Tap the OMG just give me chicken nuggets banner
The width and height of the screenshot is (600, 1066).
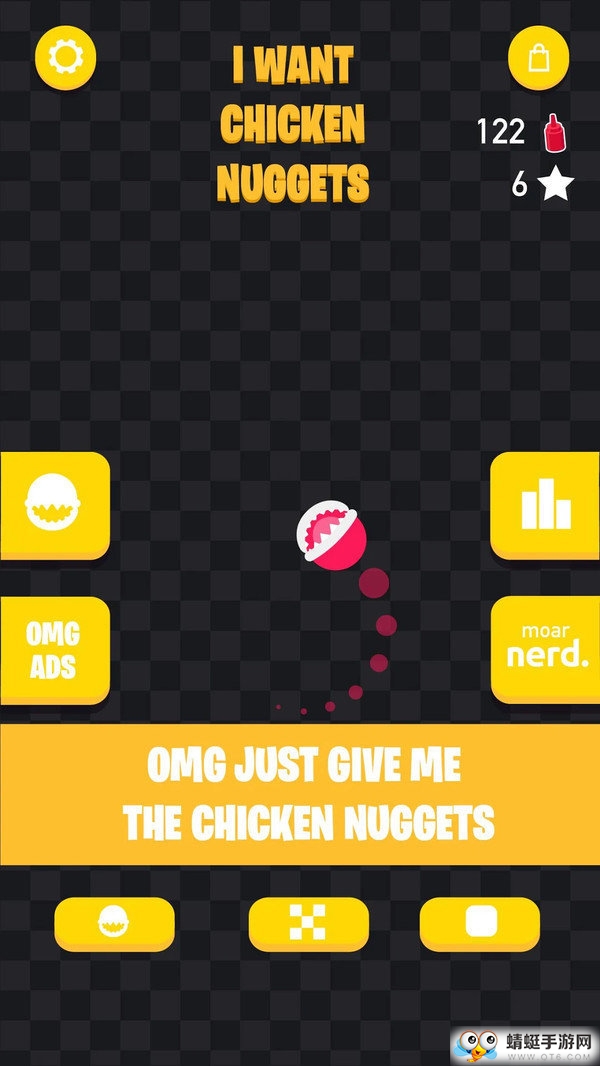[x=300, y=795]
